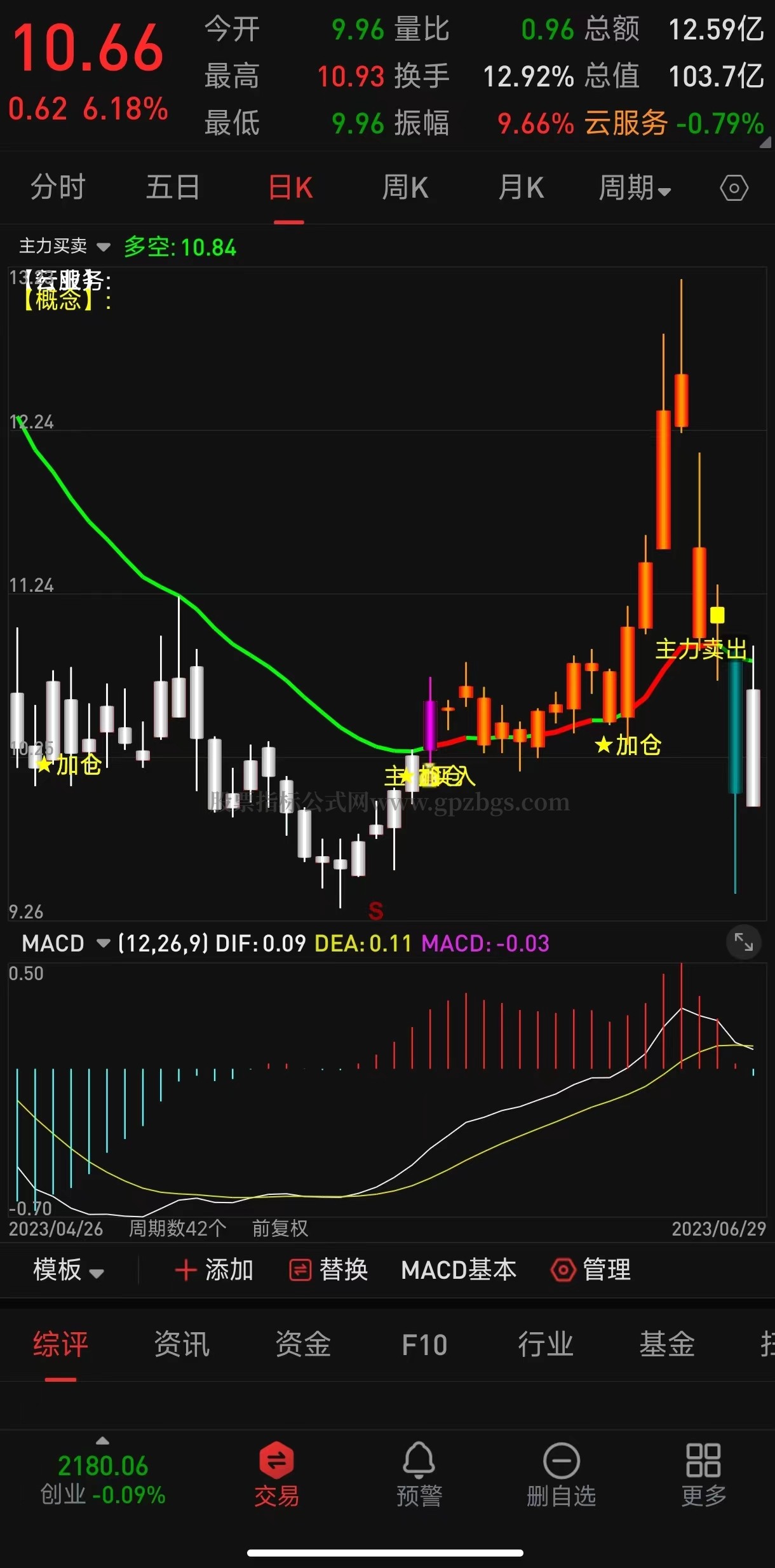This screenshot has width=775, height=1568.
Task: Tap 替换 to replace the indicator
Action: click(x=329, y=1270)
